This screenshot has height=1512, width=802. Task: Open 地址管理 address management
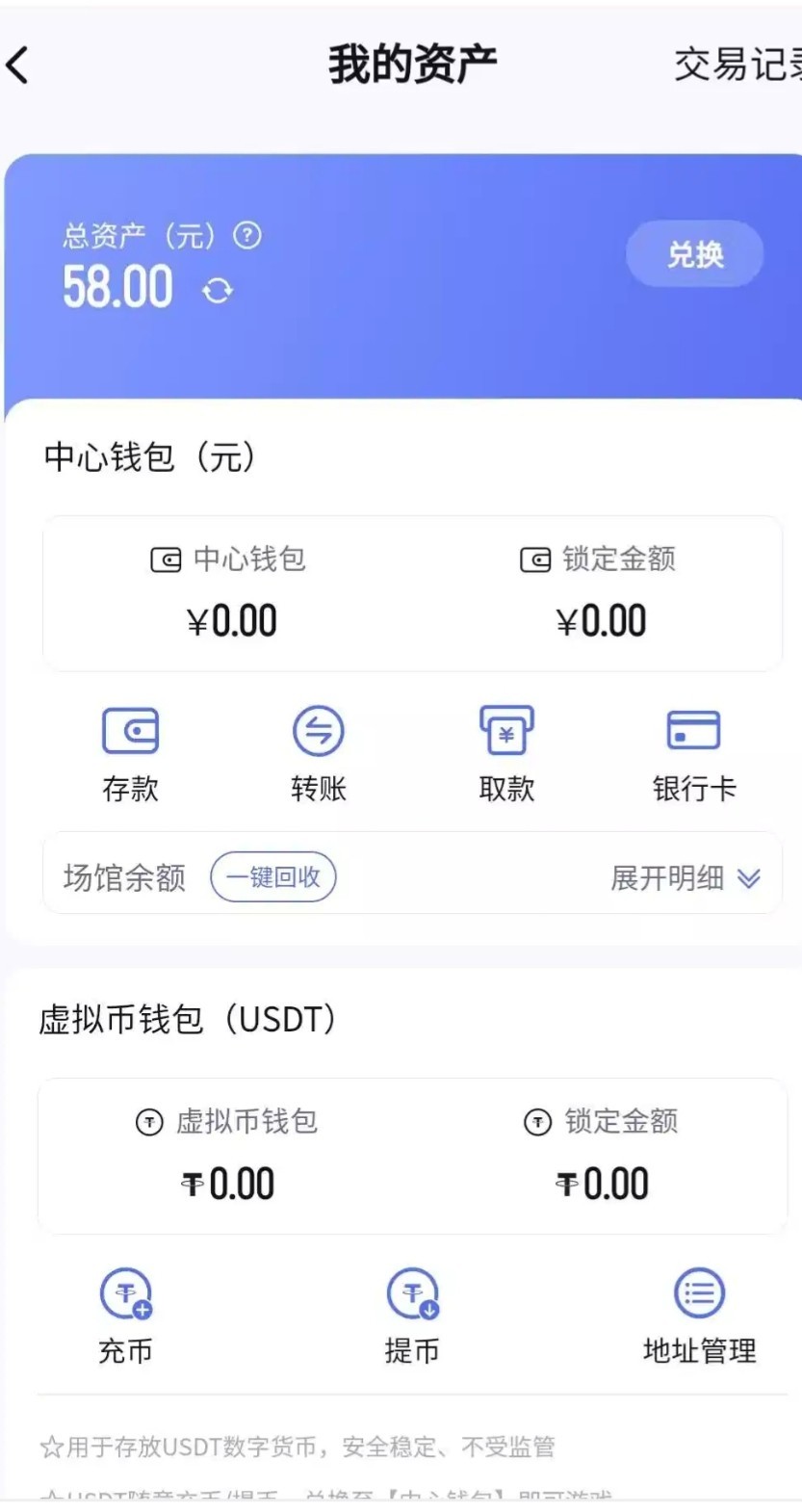click(699, 1315)
